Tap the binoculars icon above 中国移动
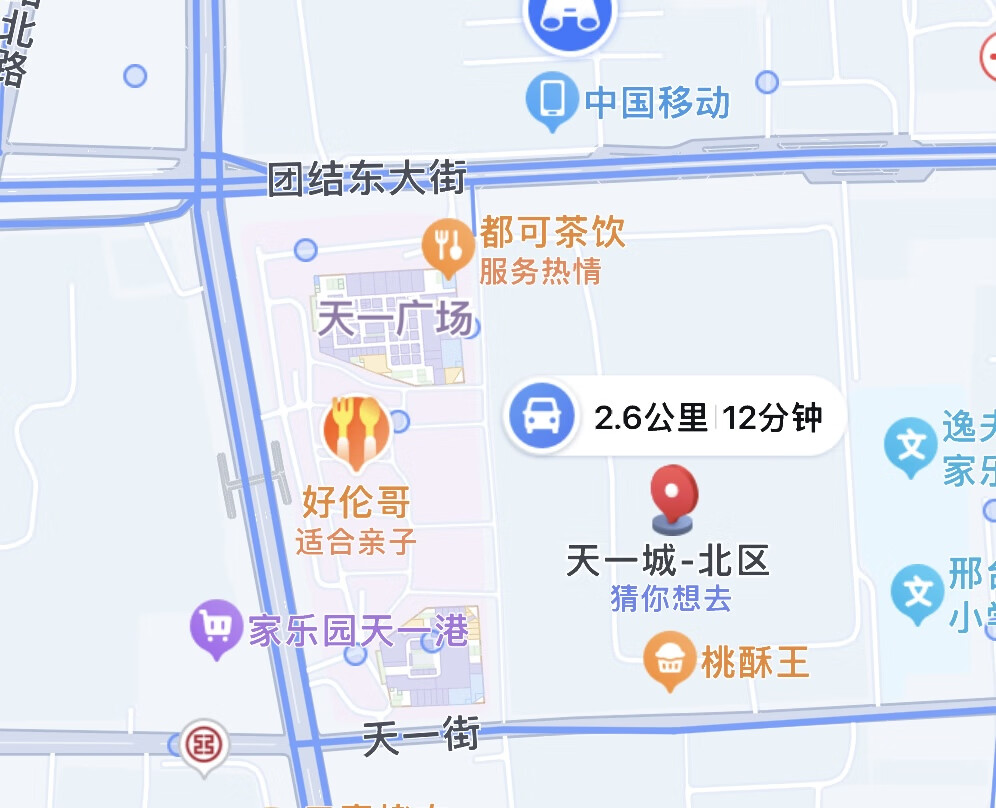The width and height of the screenshot is (996, 808). (x=570, y=18)
